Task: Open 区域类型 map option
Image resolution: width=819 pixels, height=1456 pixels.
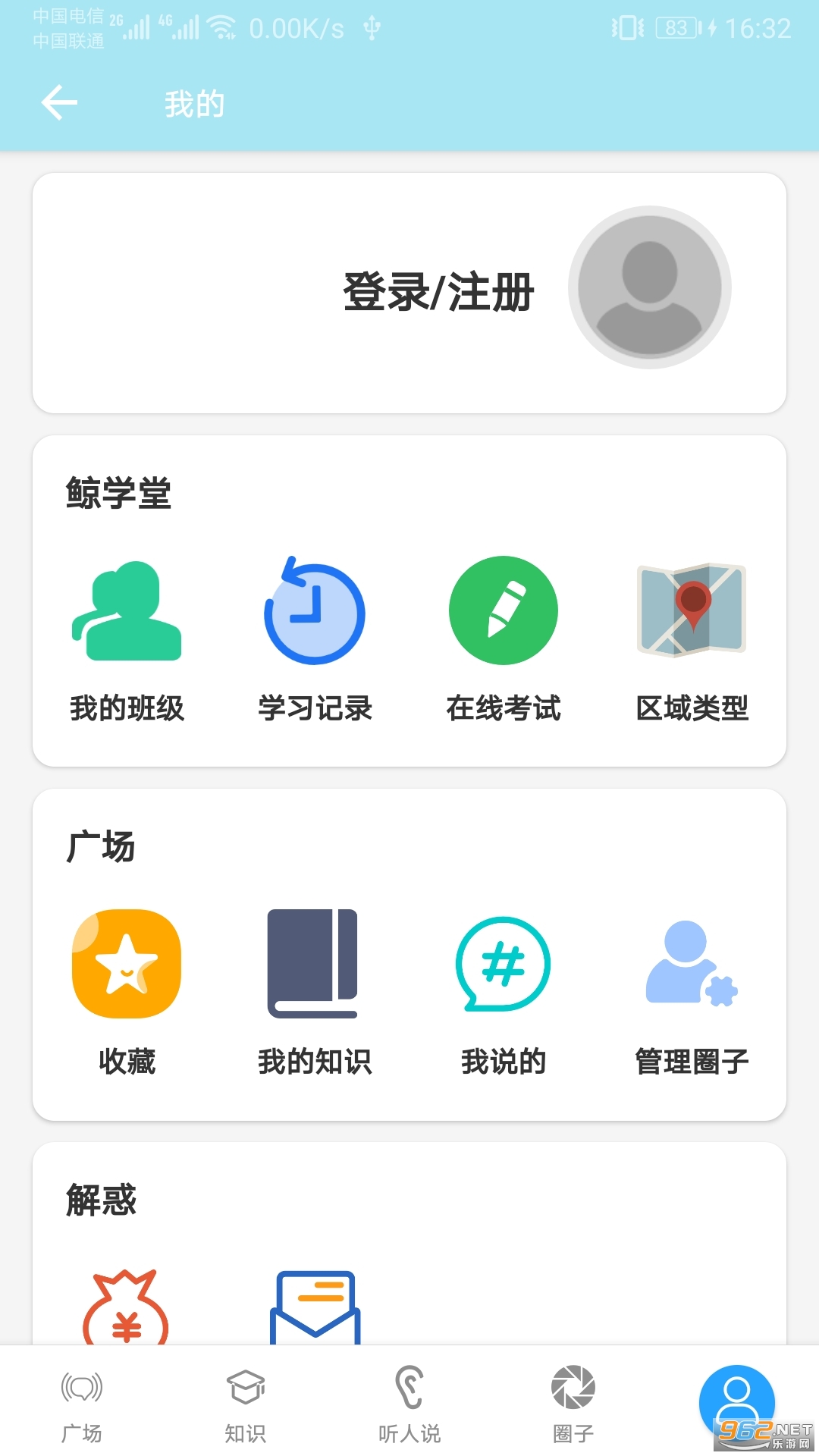Action: click(692, 639)
